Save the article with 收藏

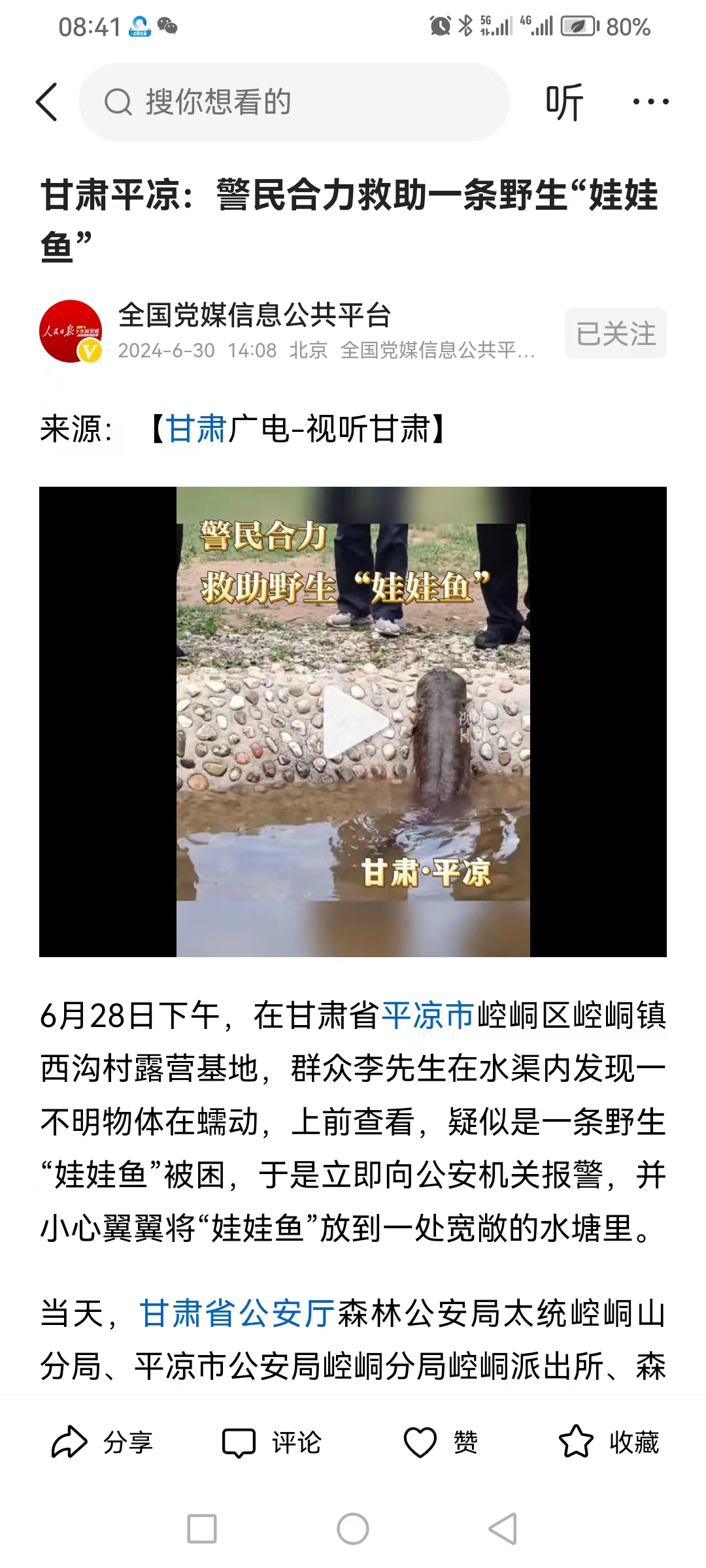609,1443
